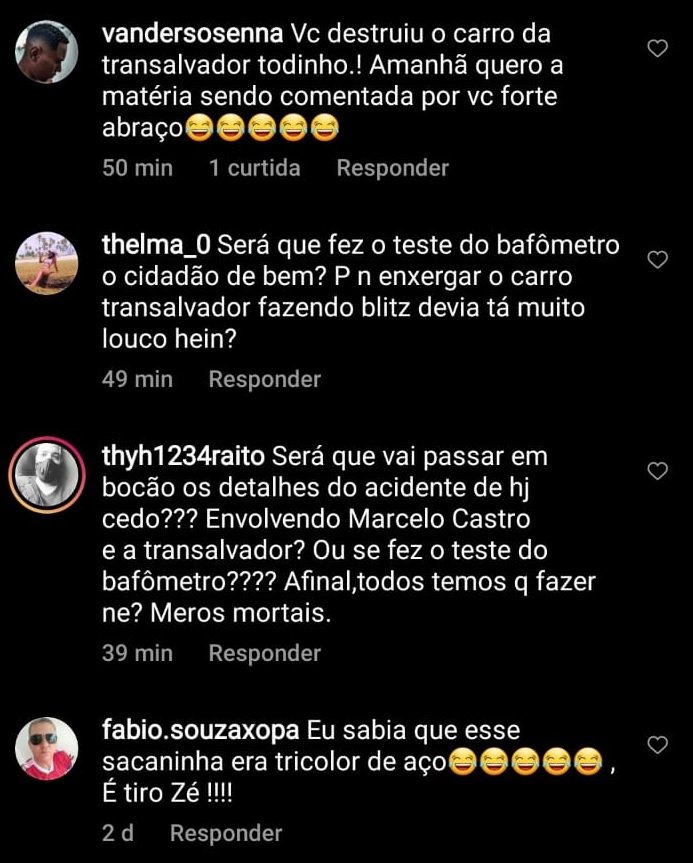Reply to thelma_0's comment
The height and width of the screenshot is (863, 693).
click(x=264, y=379)
